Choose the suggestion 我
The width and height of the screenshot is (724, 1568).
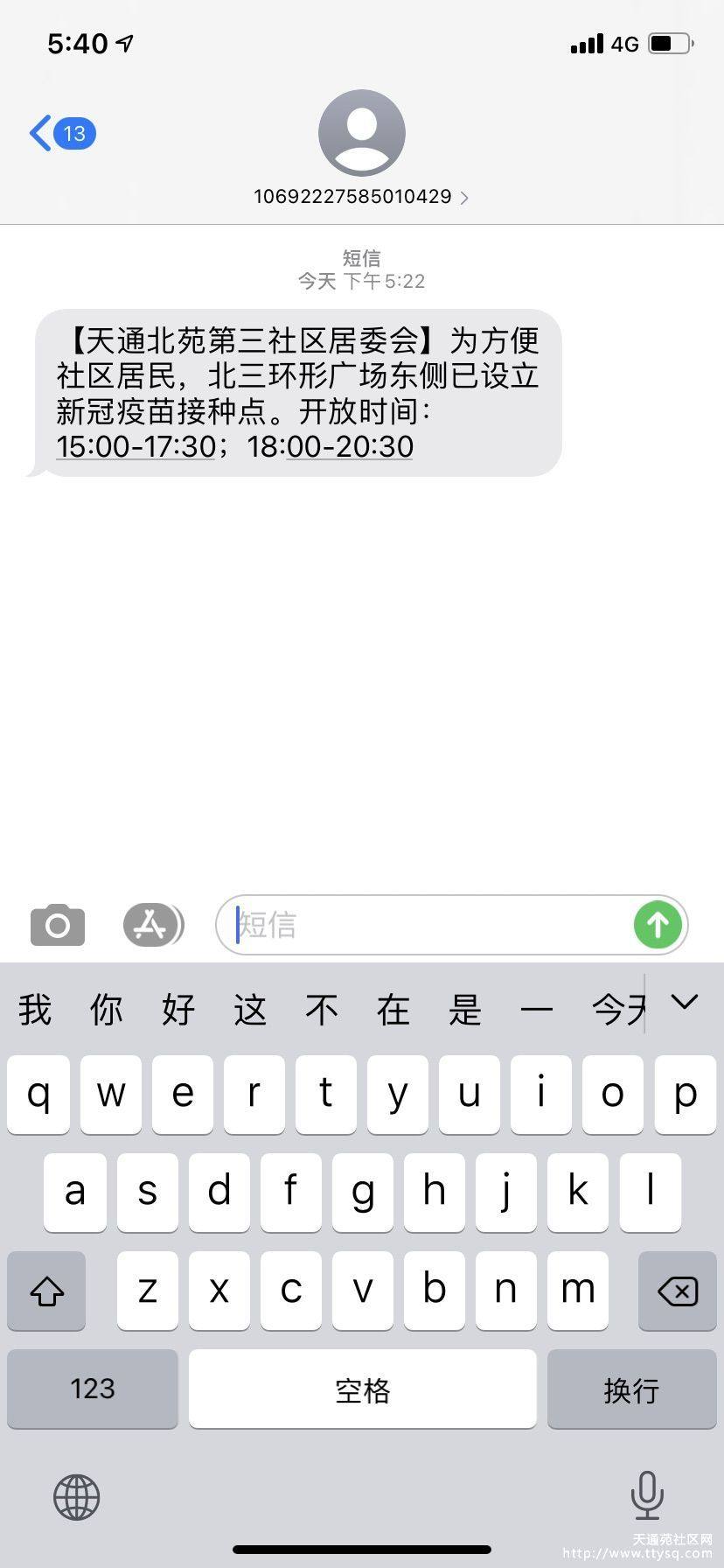pos(35,1010)
